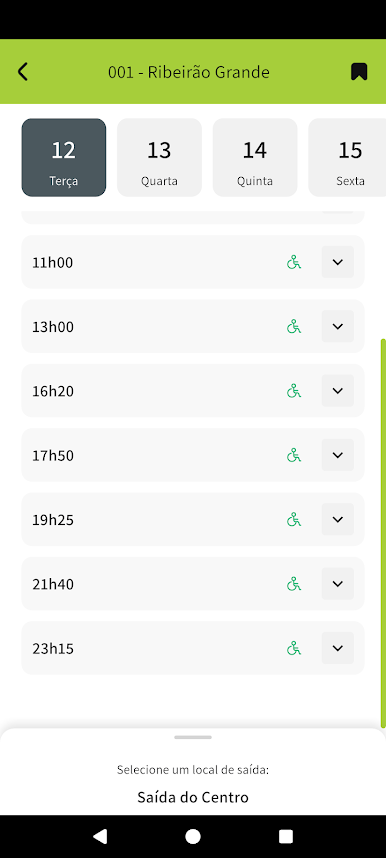Switch to day 15 Sexta

pos(348,158)
